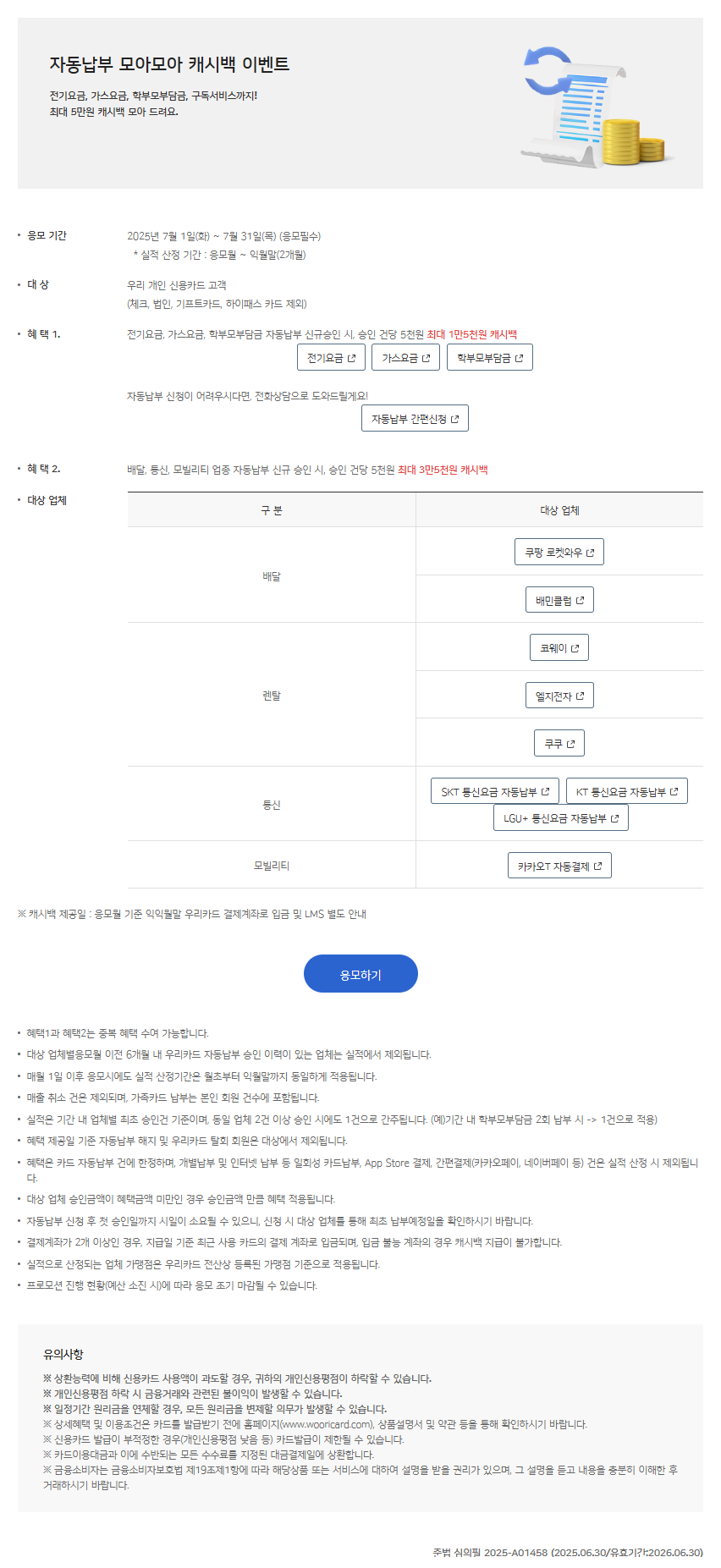Tap the blue 응모하기 button
The image size is (721, 1568).
360,975
